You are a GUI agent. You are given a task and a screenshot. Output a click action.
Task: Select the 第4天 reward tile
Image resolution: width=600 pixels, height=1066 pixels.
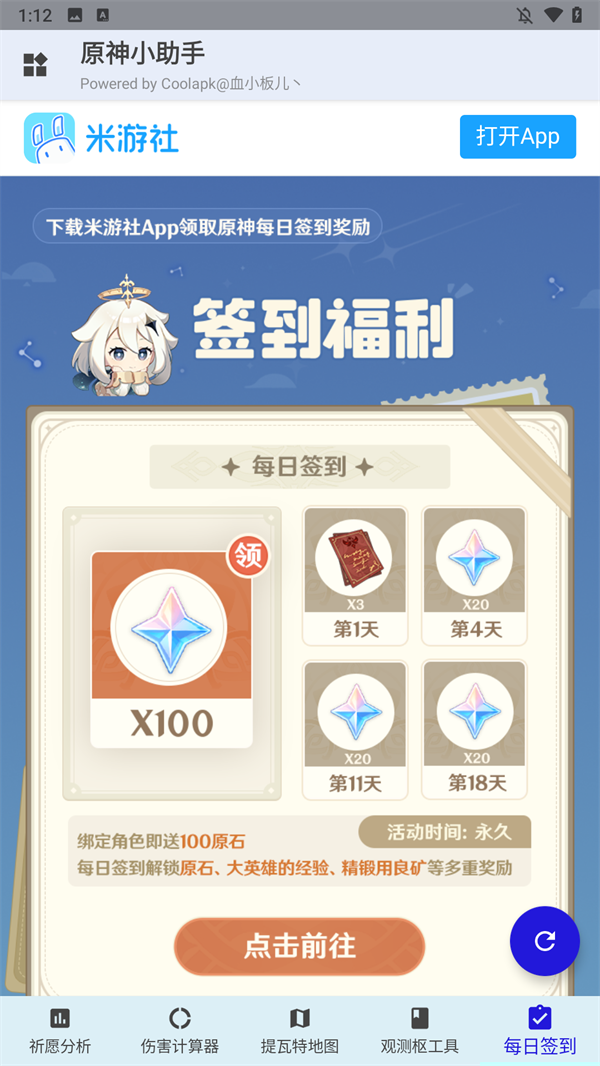coord(474,576)
